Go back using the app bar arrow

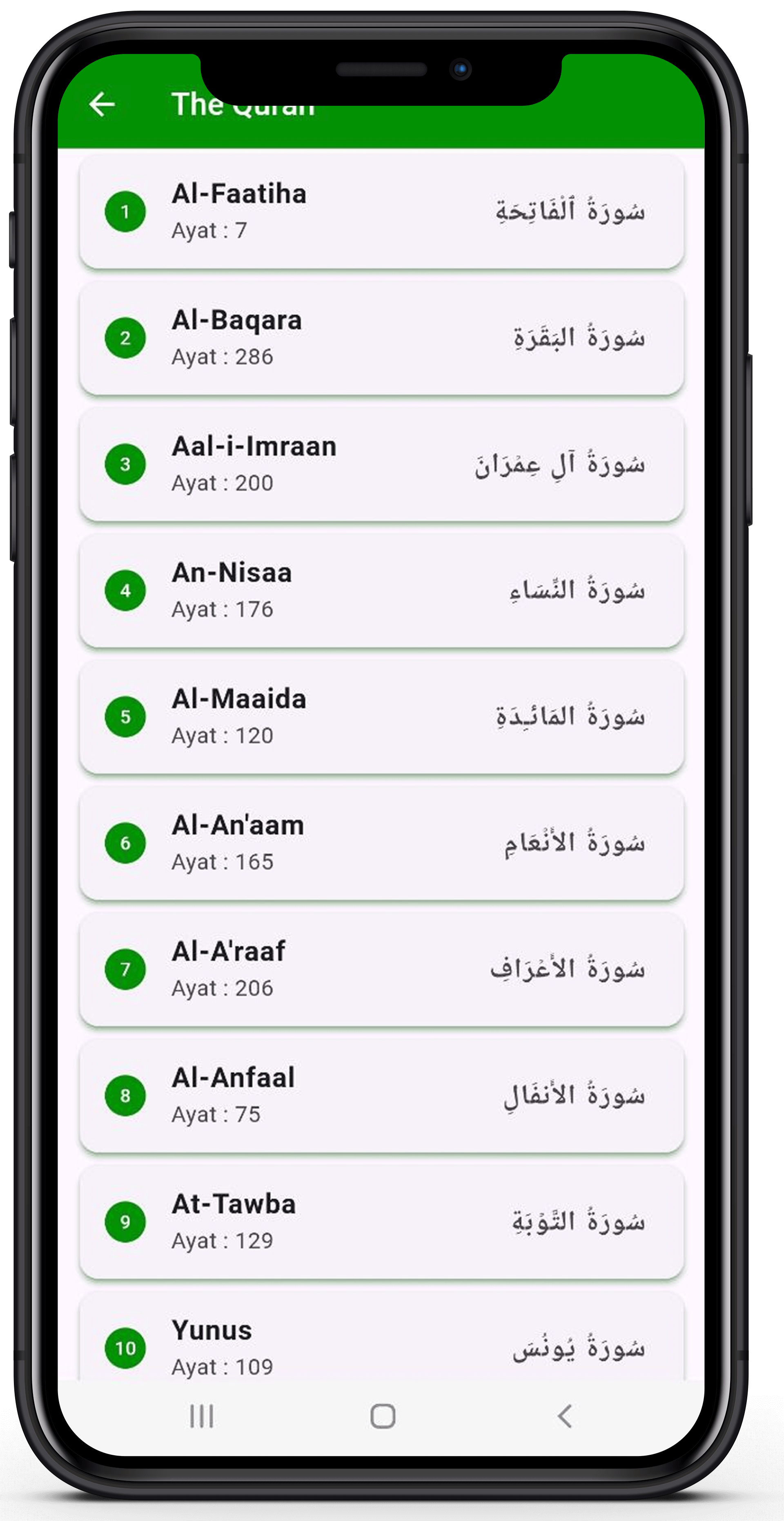pyautogui.click(x=102, y=105)
